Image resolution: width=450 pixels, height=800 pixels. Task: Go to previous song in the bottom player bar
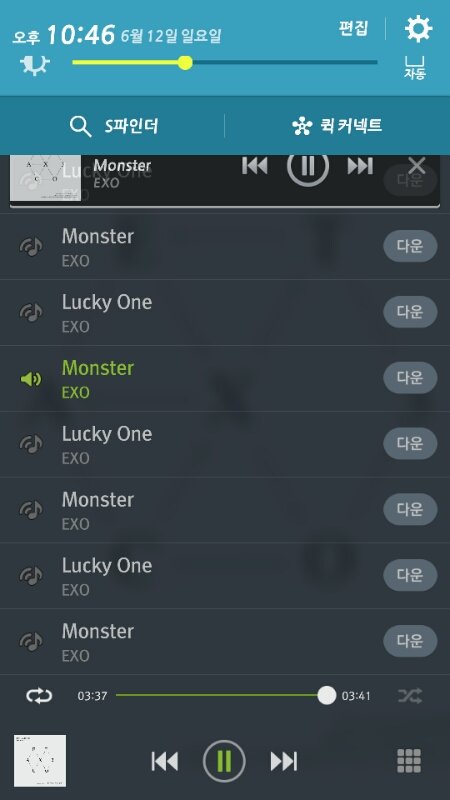pyautogui.click(x=164, y=762)
